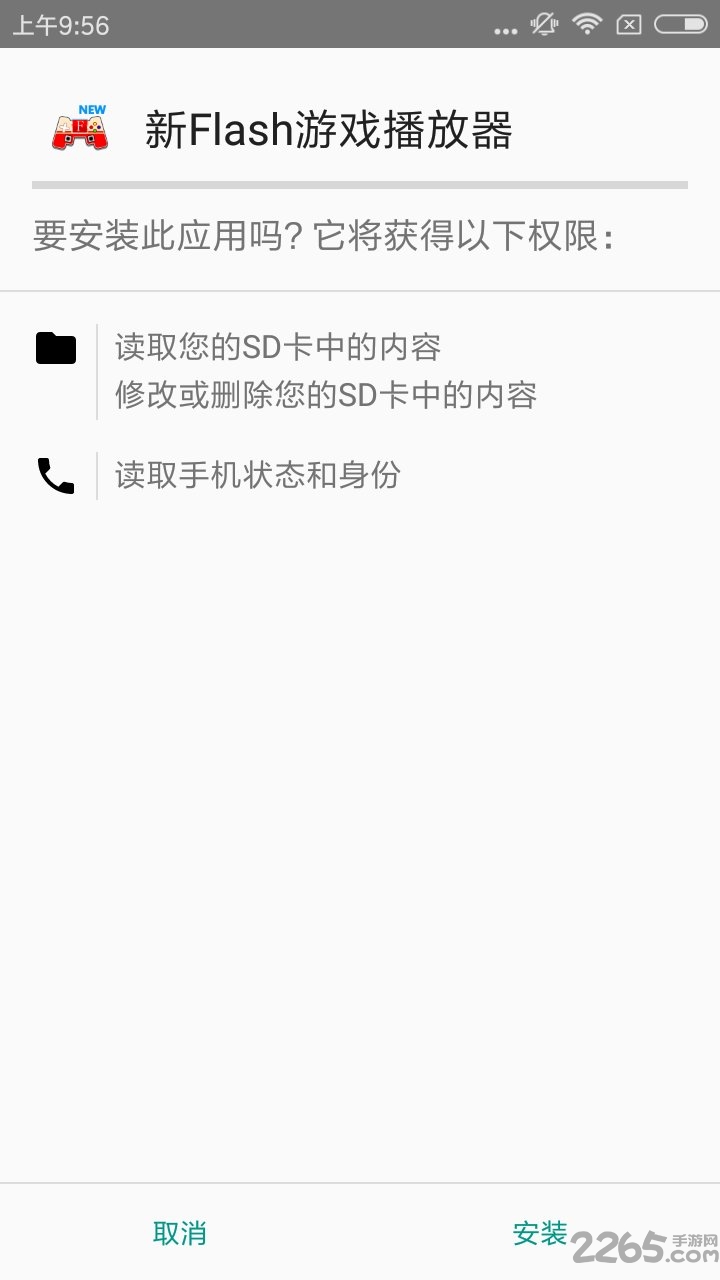The width and height of the screenshot is (720, 1280).
Task: Click the folder icon beside SD card permissions
Action: [56, 348]
